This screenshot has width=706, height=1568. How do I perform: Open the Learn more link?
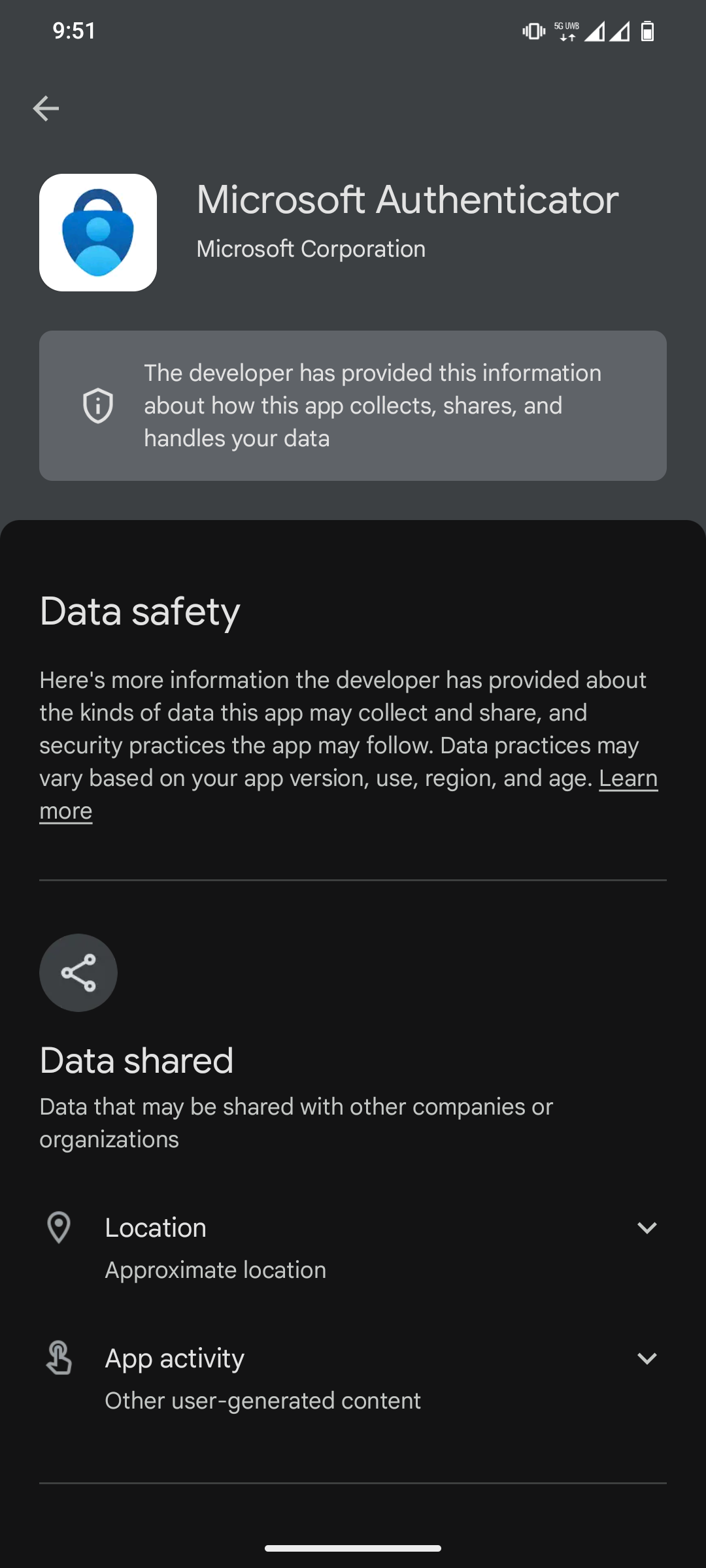coord(628,778)
